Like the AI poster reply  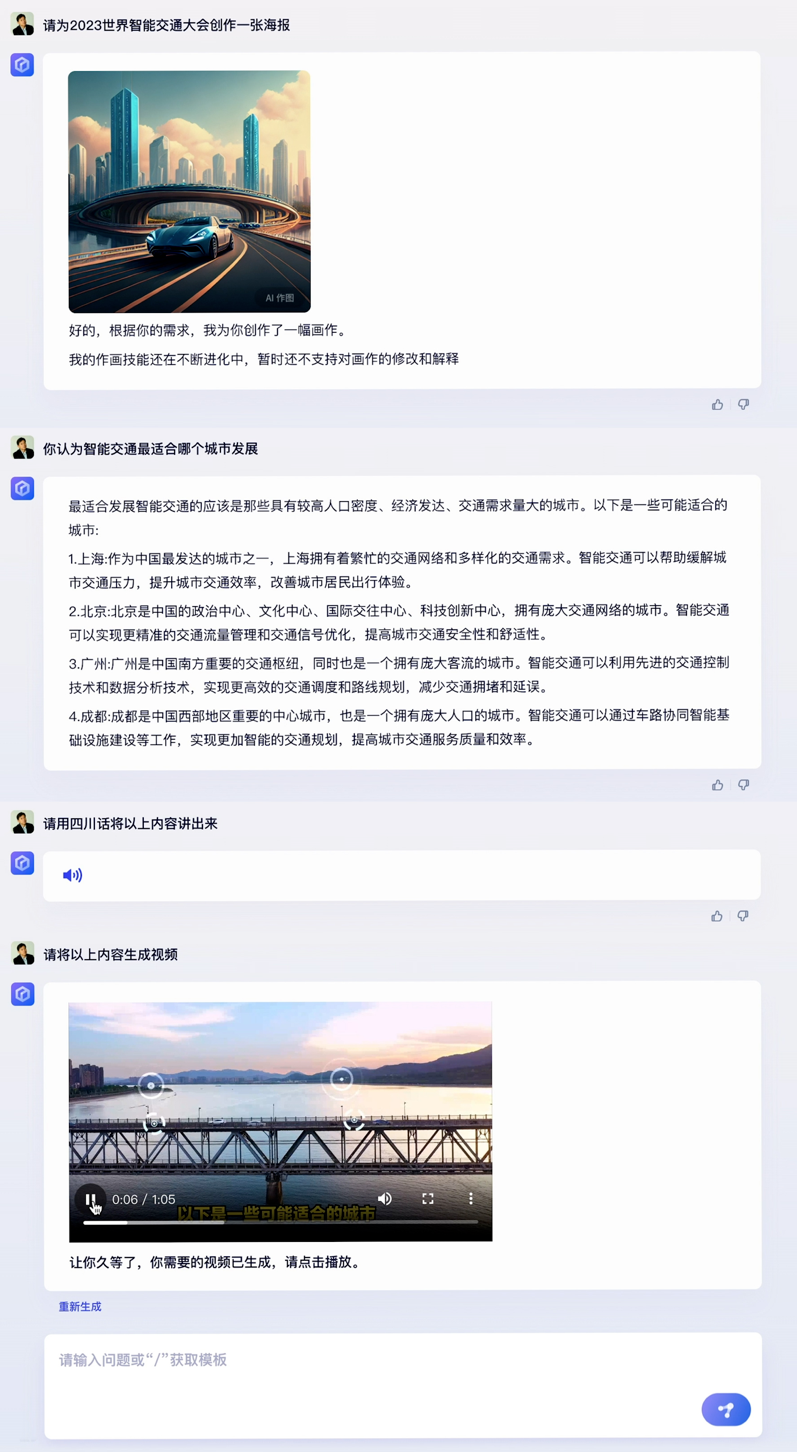click(717, 405)
